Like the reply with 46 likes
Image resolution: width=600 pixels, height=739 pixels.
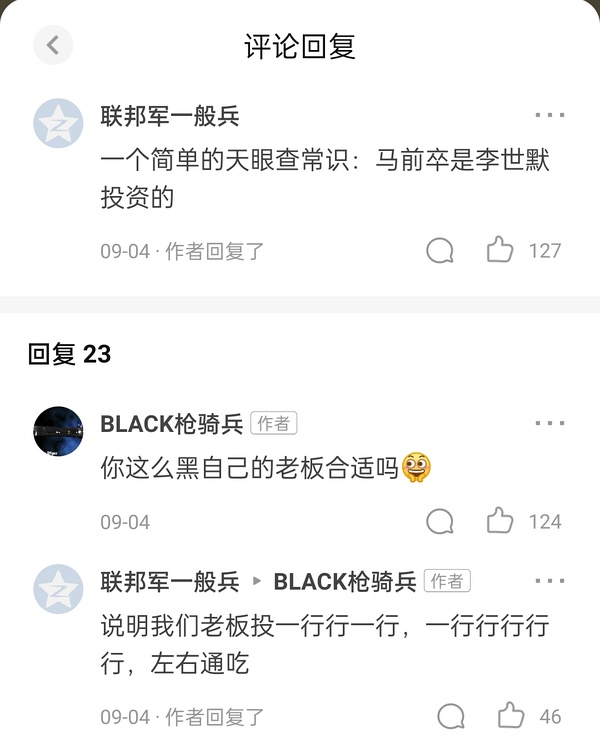point(511,716)
